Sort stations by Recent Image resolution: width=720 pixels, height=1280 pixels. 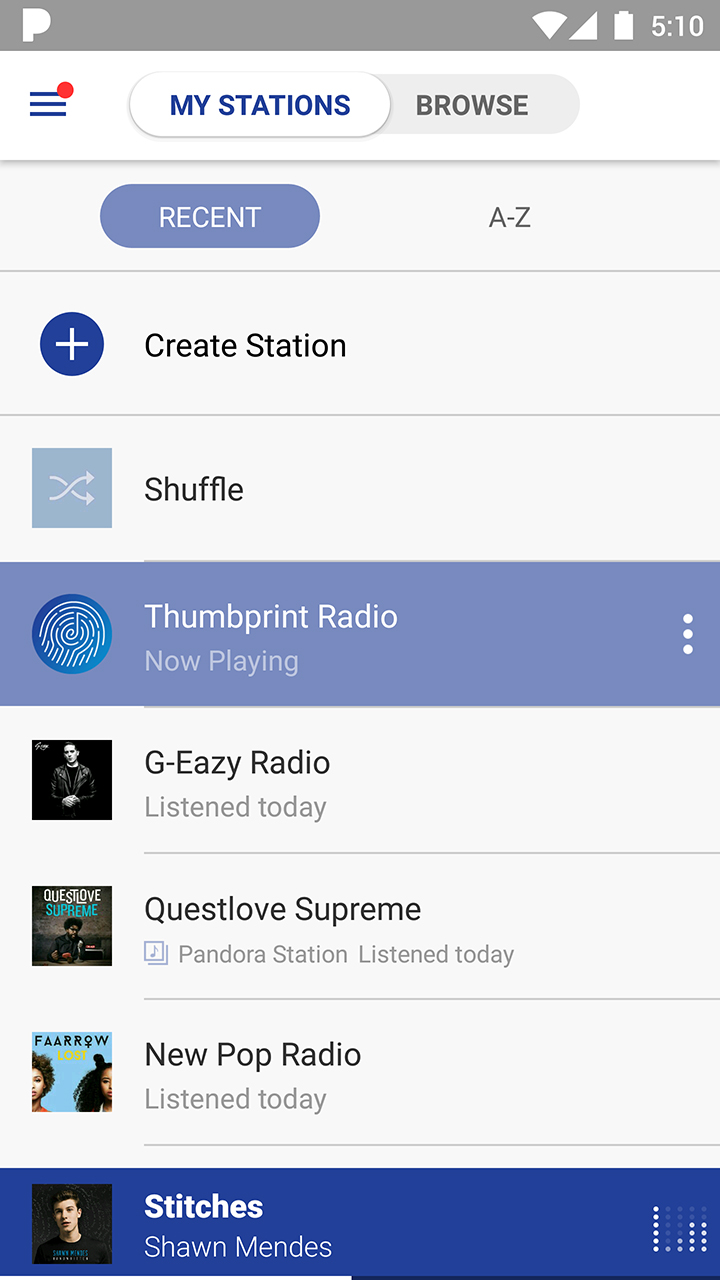(210, 217)
